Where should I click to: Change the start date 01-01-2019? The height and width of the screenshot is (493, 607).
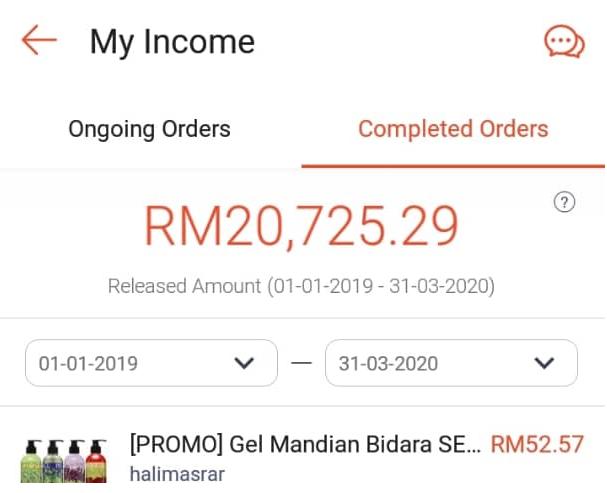[151, 363]
